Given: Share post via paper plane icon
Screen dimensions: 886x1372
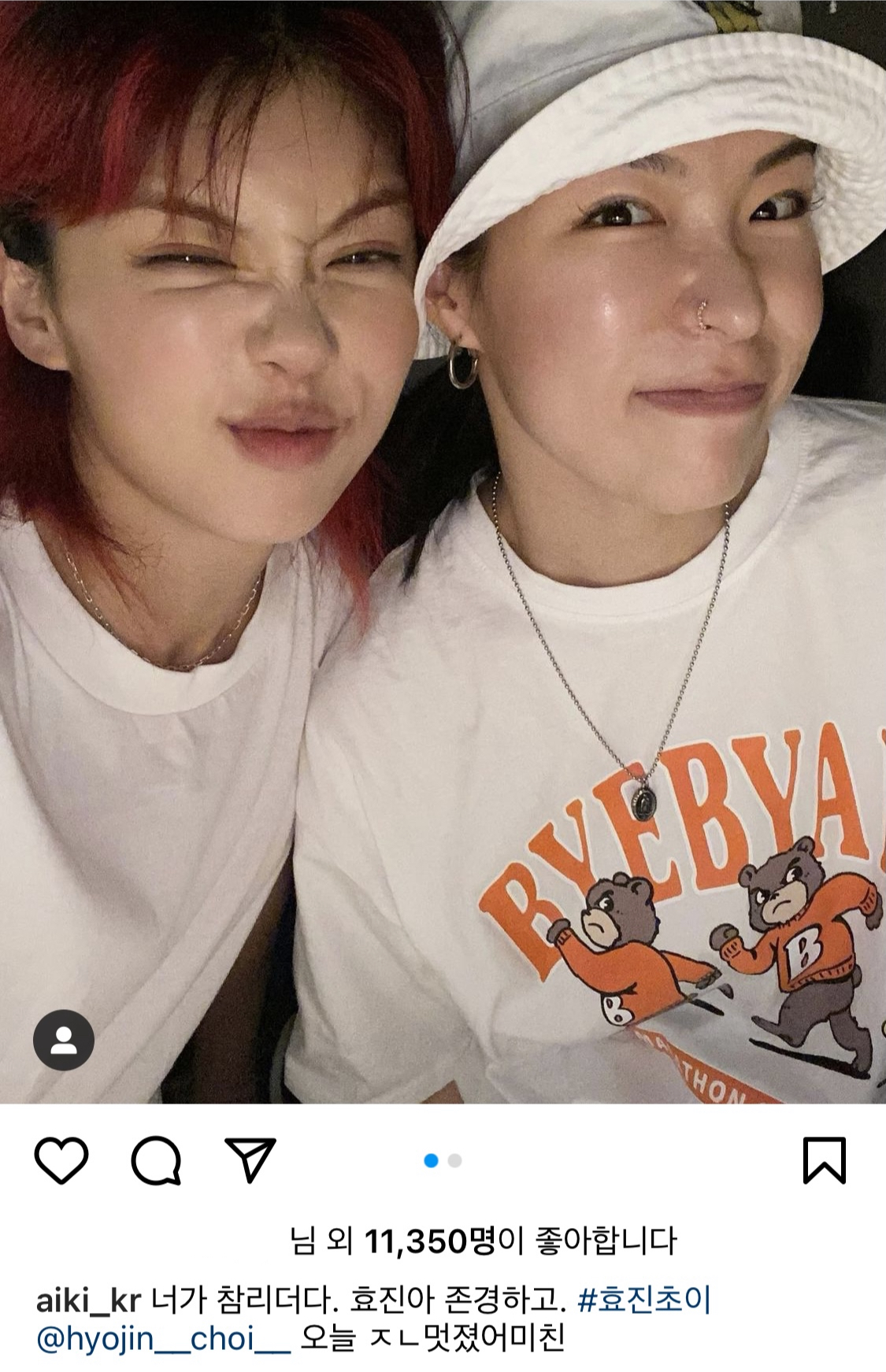Looking at the screenshot, I should [x=250, y=1159].
